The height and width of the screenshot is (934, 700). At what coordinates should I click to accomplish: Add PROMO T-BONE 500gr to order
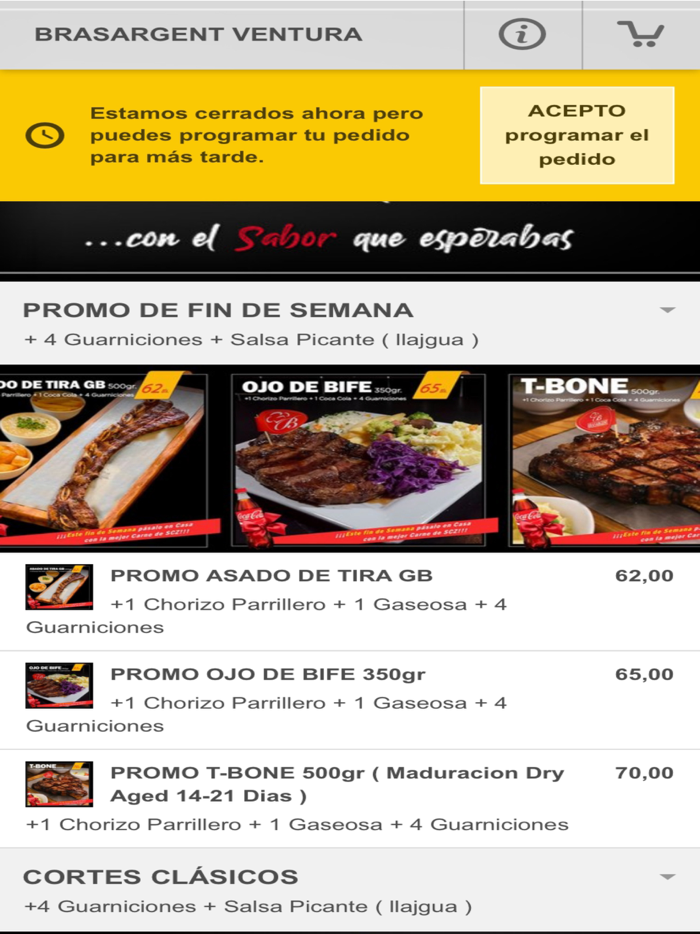pyautogui.click(x=336, y=784)
